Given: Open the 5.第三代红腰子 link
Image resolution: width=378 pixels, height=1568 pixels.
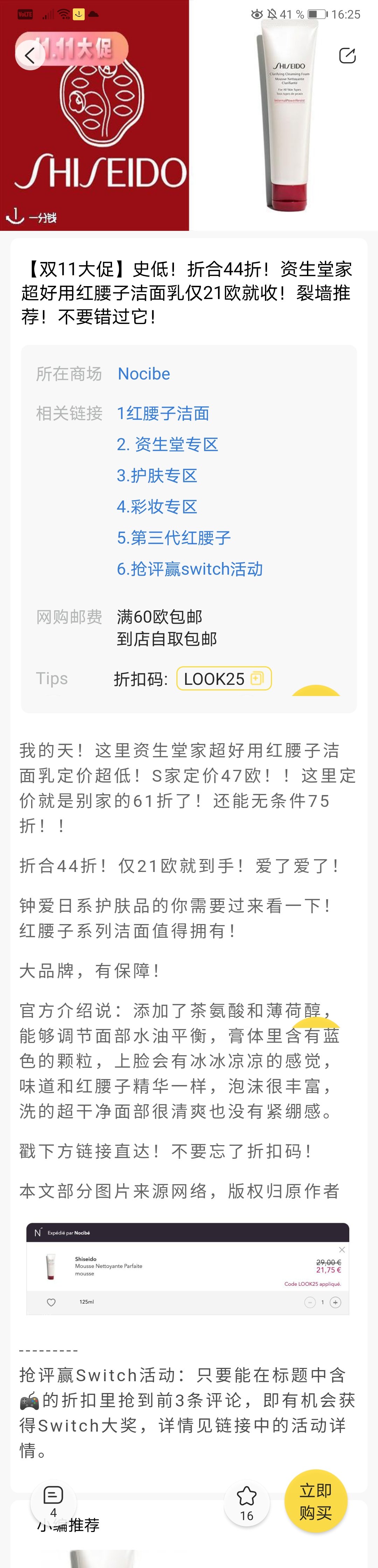Looking at the screenshot, I should tap(174, 538).
